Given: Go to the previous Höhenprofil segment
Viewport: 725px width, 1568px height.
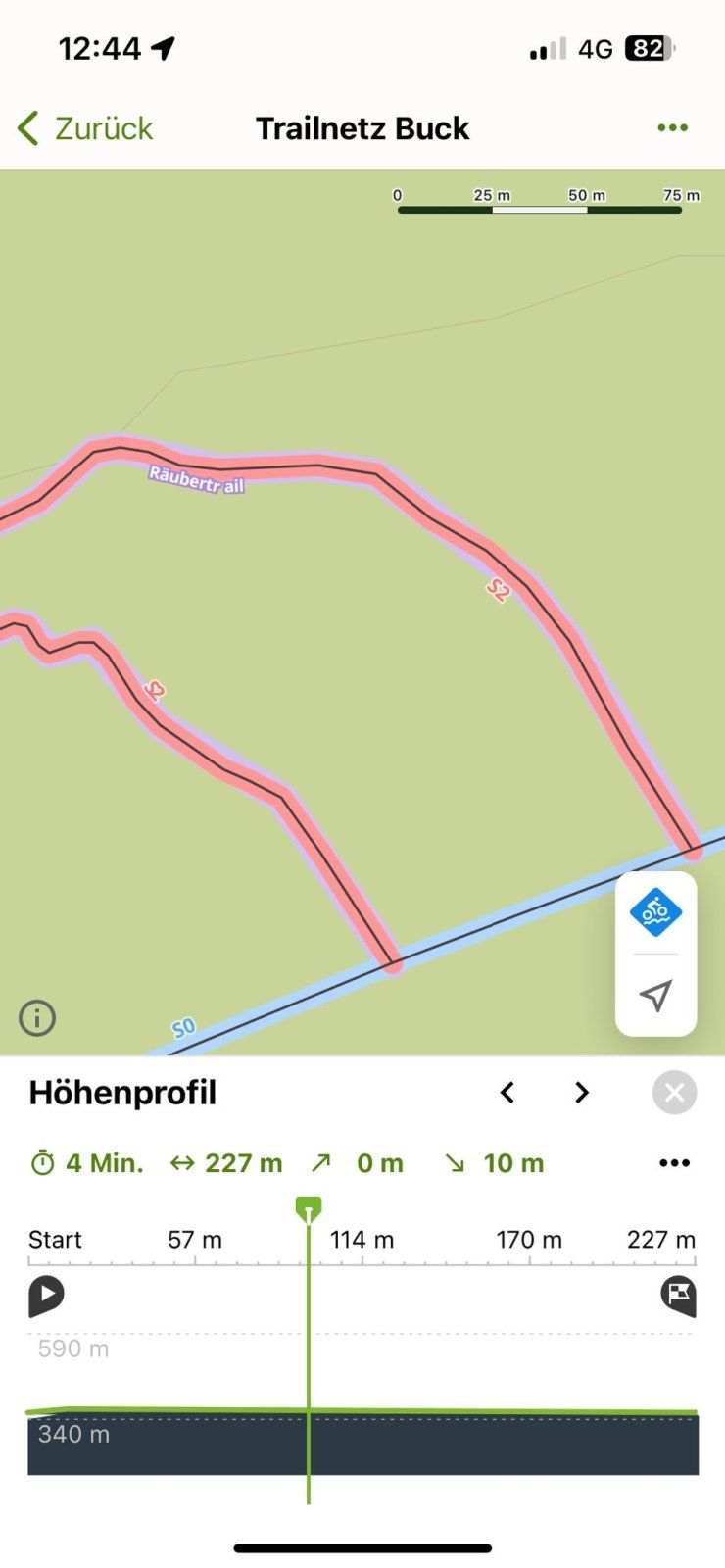Looking at the screenshot, I should (507, 1093).
